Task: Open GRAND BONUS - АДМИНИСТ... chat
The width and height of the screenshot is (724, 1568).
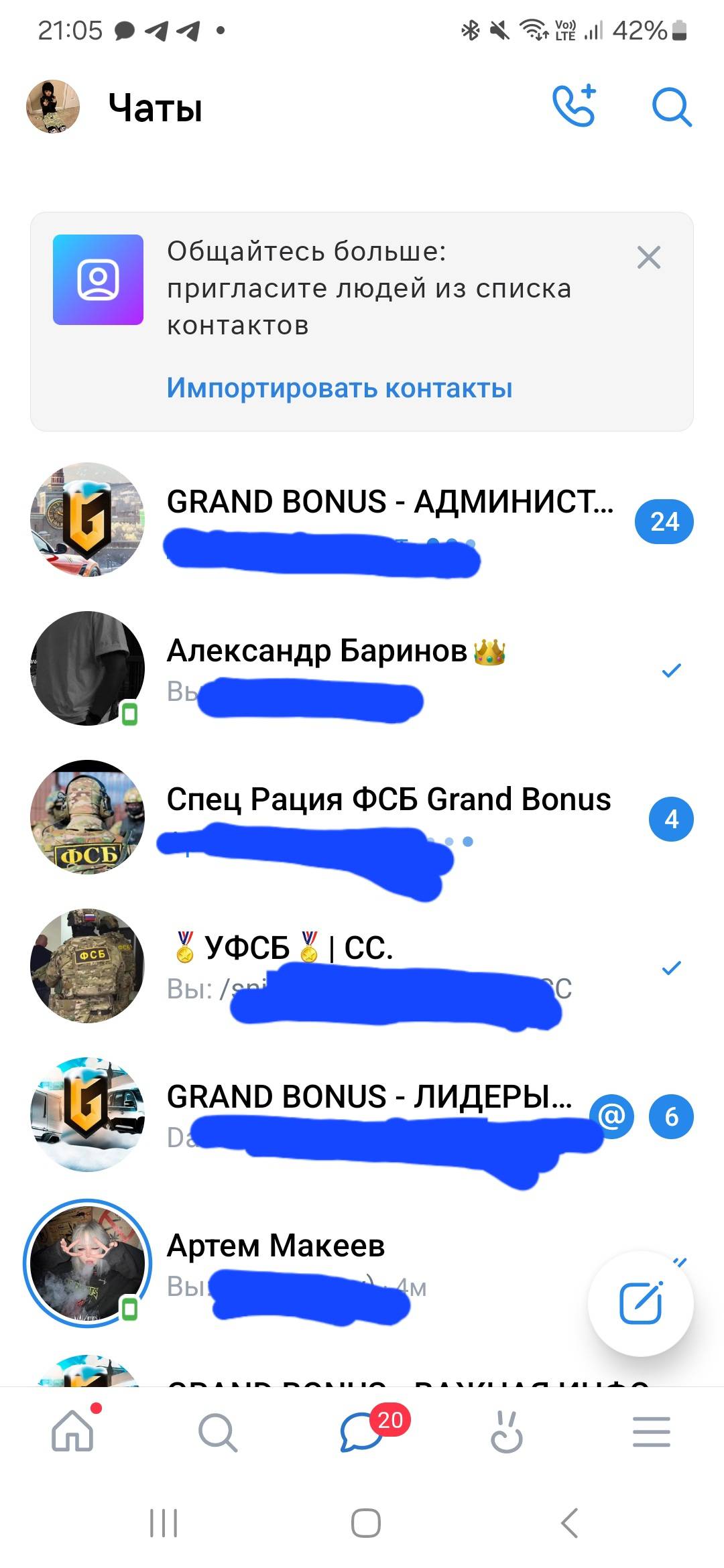Action: click(362, 521)
